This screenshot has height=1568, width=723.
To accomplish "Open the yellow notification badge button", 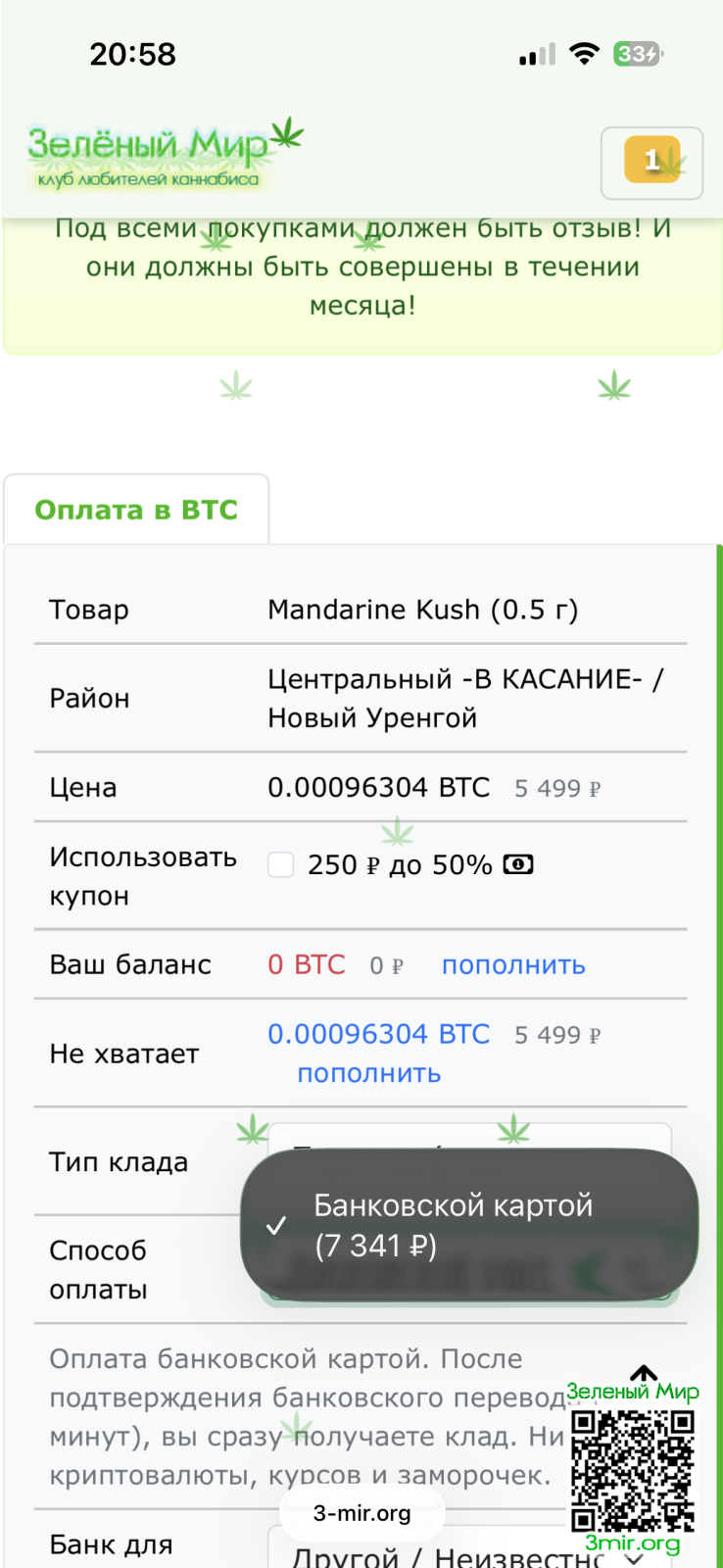I will 651,163.
